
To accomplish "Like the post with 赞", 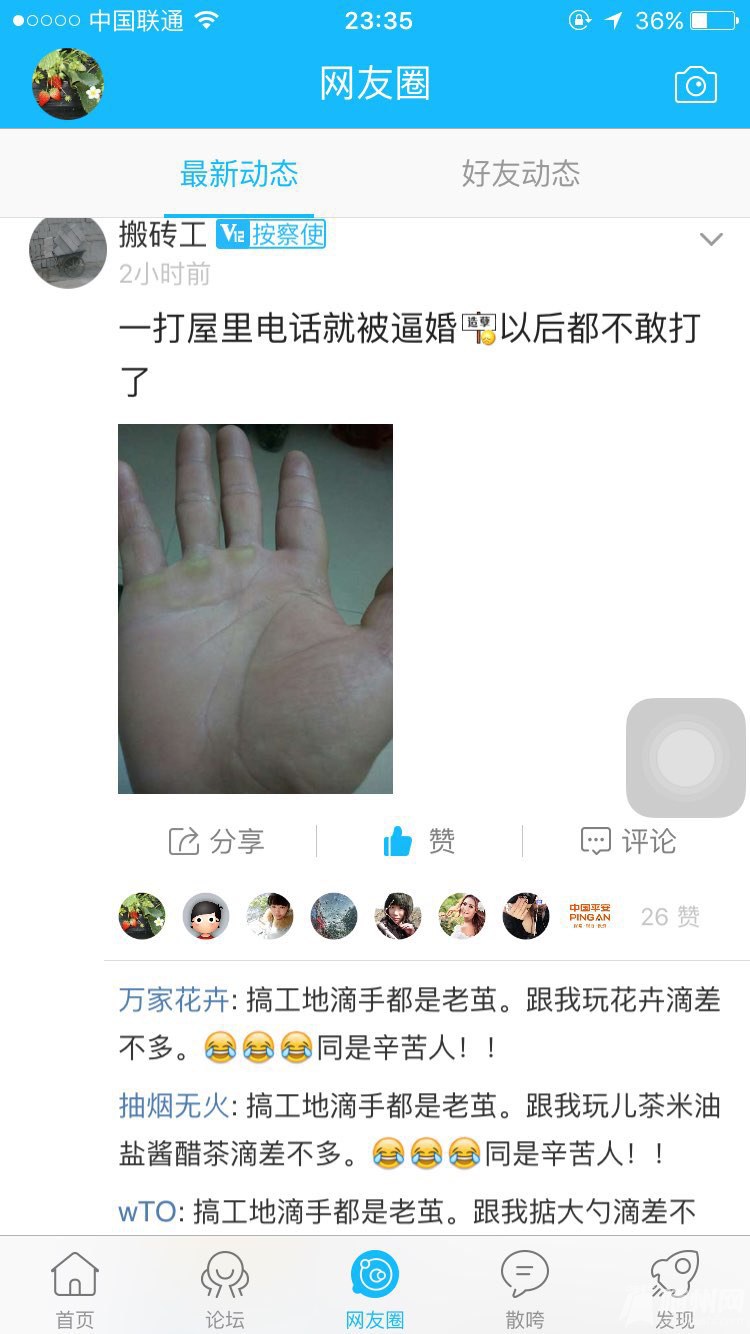I will click(x=419, y=841).
